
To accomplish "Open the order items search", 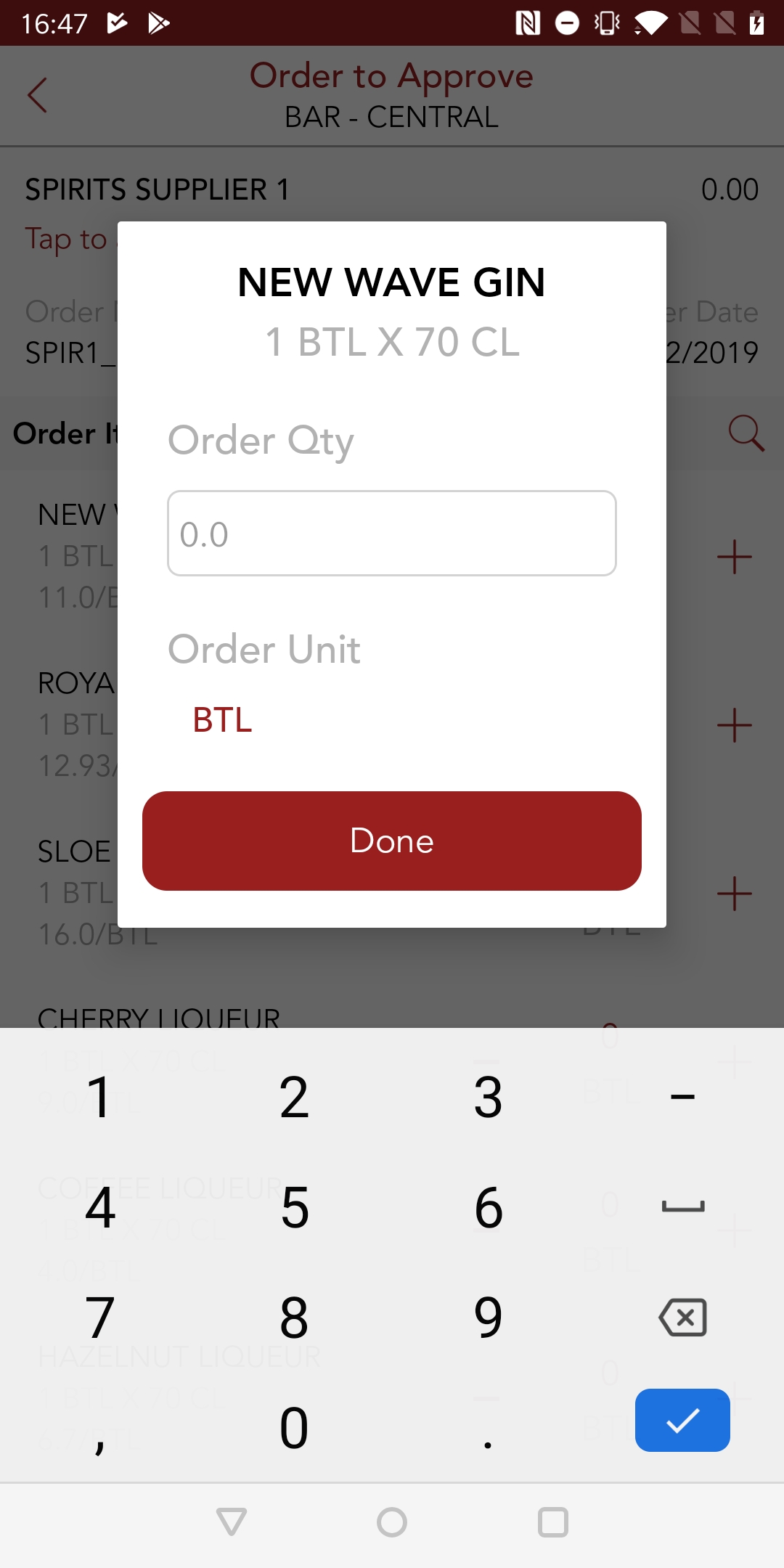I will [746, 433].
